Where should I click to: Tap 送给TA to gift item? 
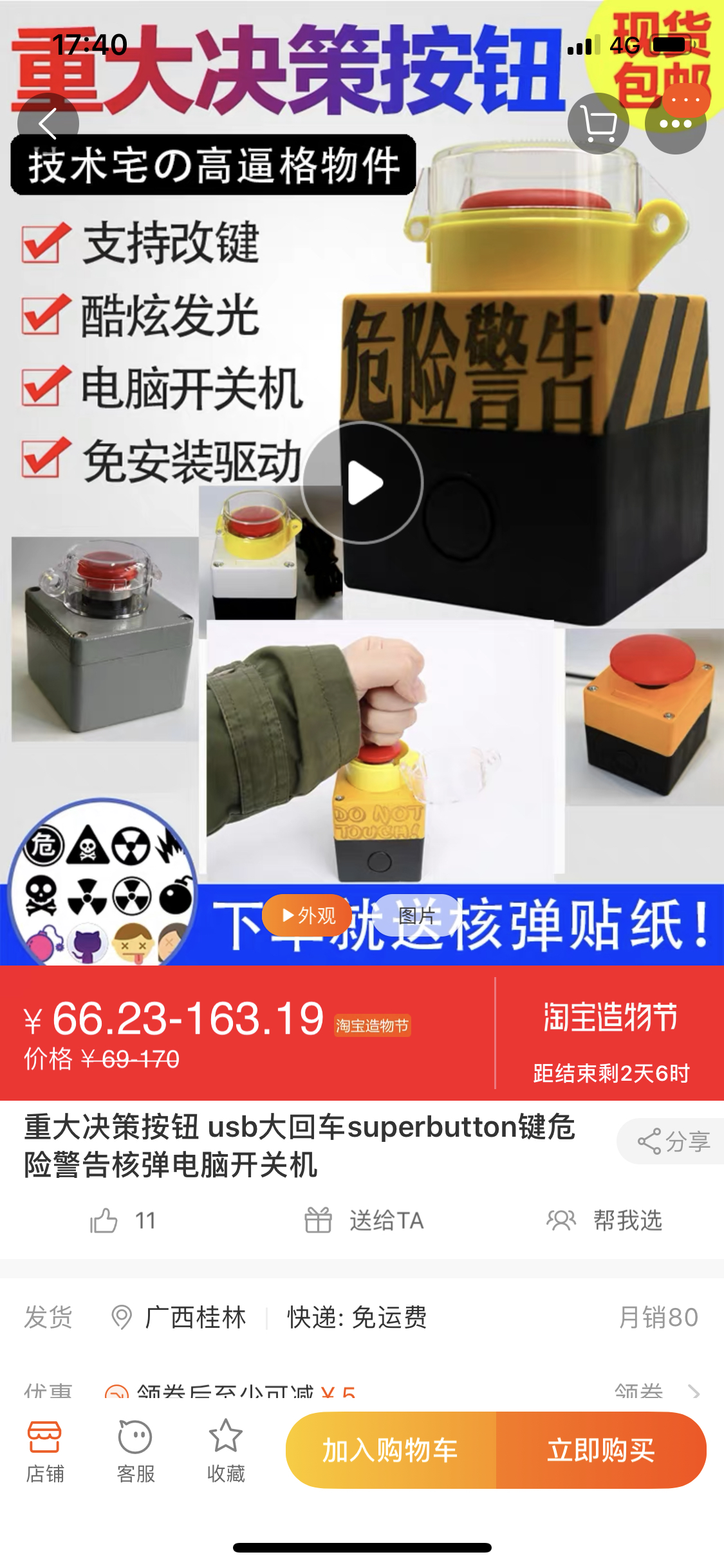pos(365,1220)
